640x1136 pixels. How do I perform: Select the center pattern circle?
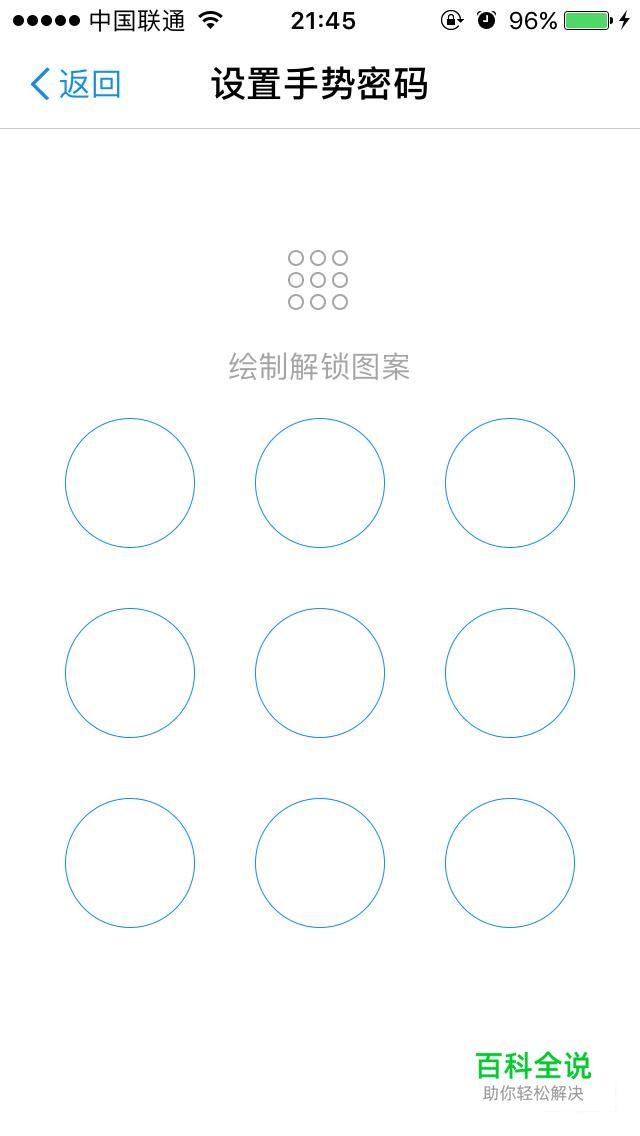click(320, 672)
